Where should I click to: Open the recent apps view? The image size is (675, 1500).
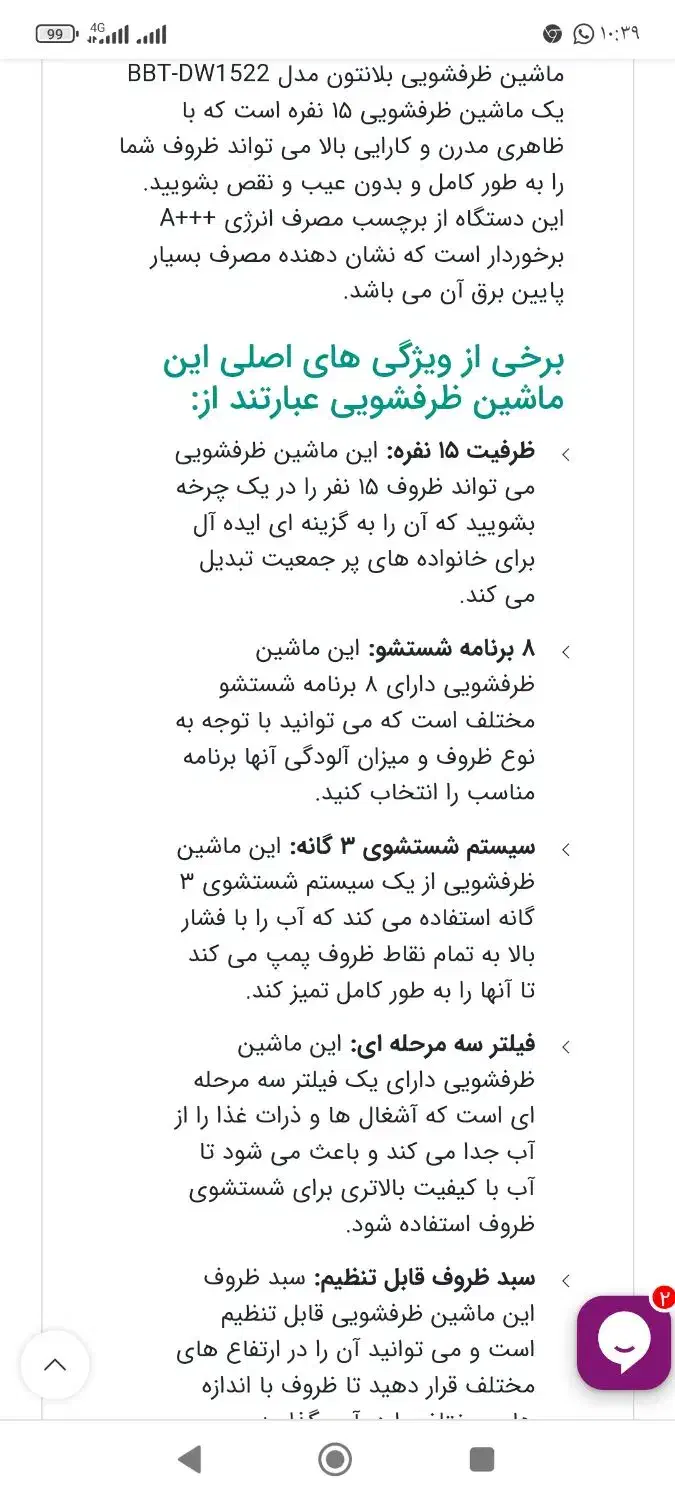(482, 1459)
